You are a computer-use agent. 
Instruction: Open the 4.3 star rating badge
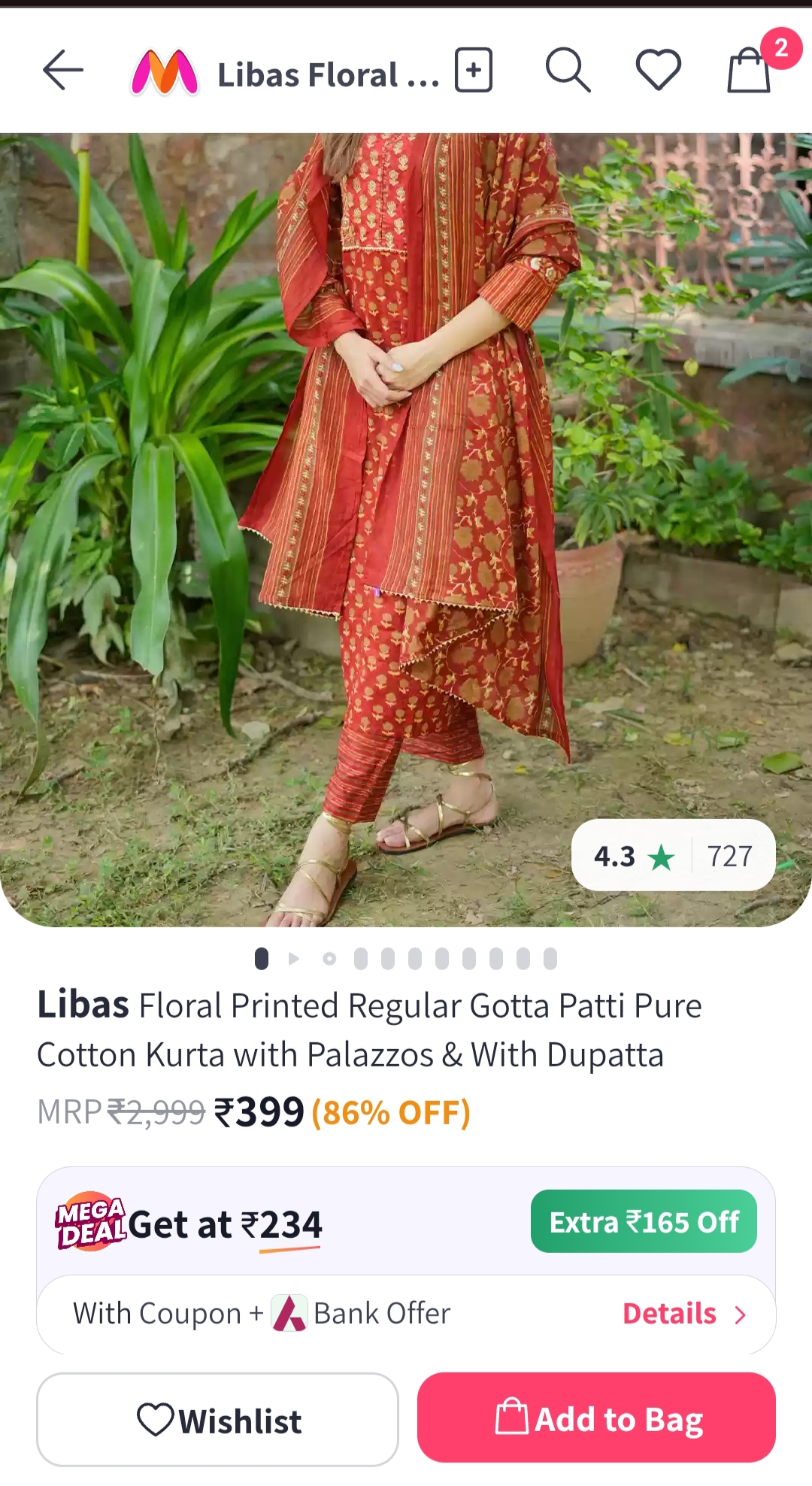tap(673, 856)
